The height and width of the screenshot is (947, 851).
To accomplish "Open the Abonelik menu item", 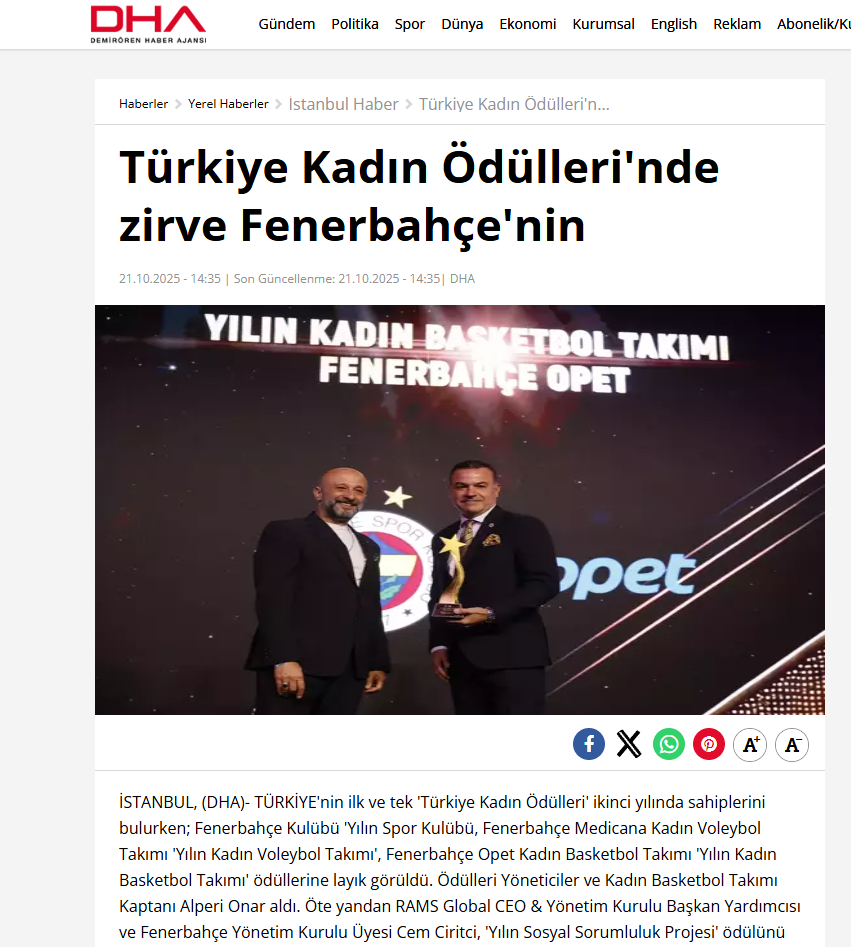I will (813, 24).
